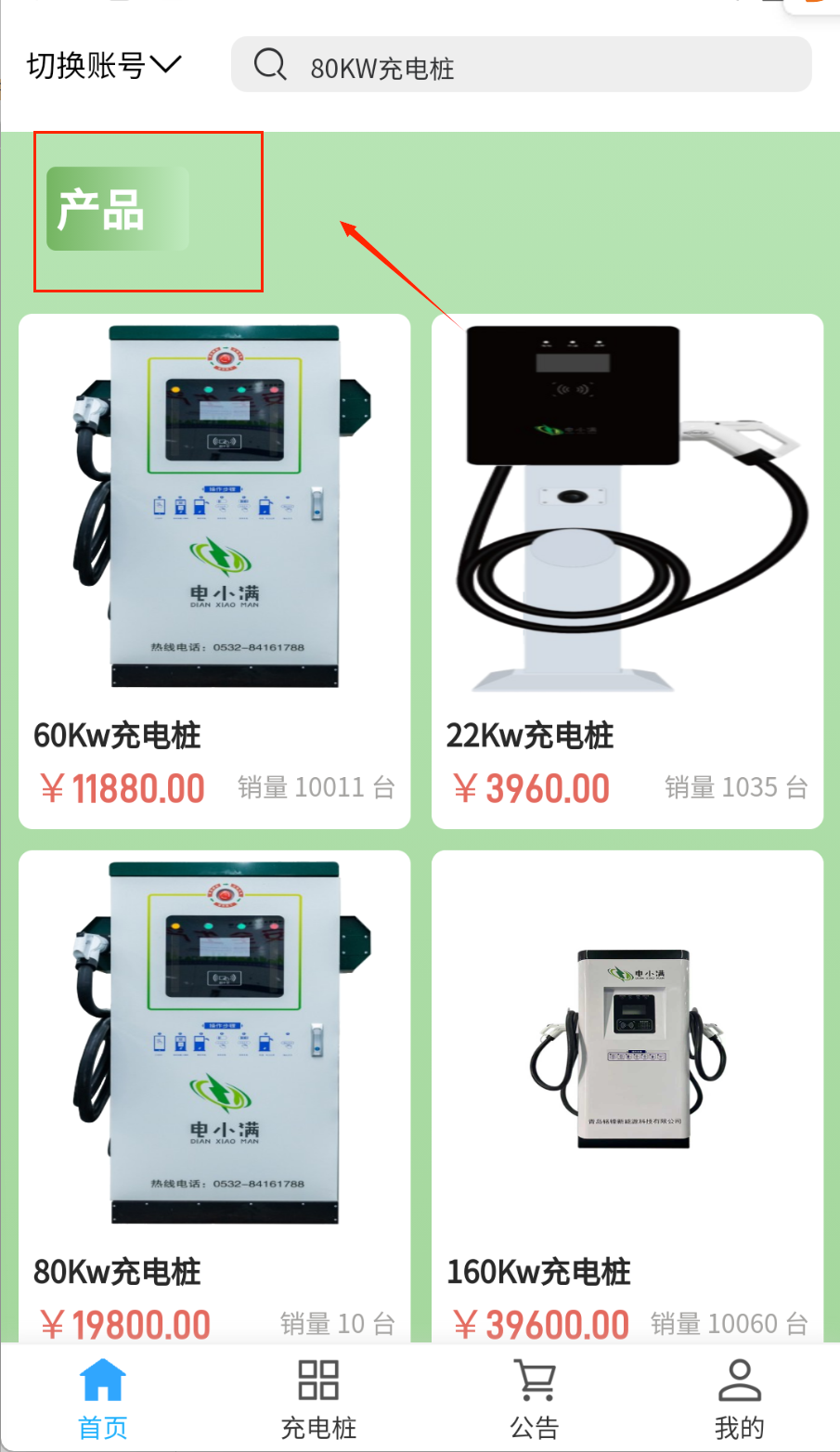The width and height of the screenshot is (840, 1452).
Task: Open the 我的 profile tab
Action: pos(739,1398)
